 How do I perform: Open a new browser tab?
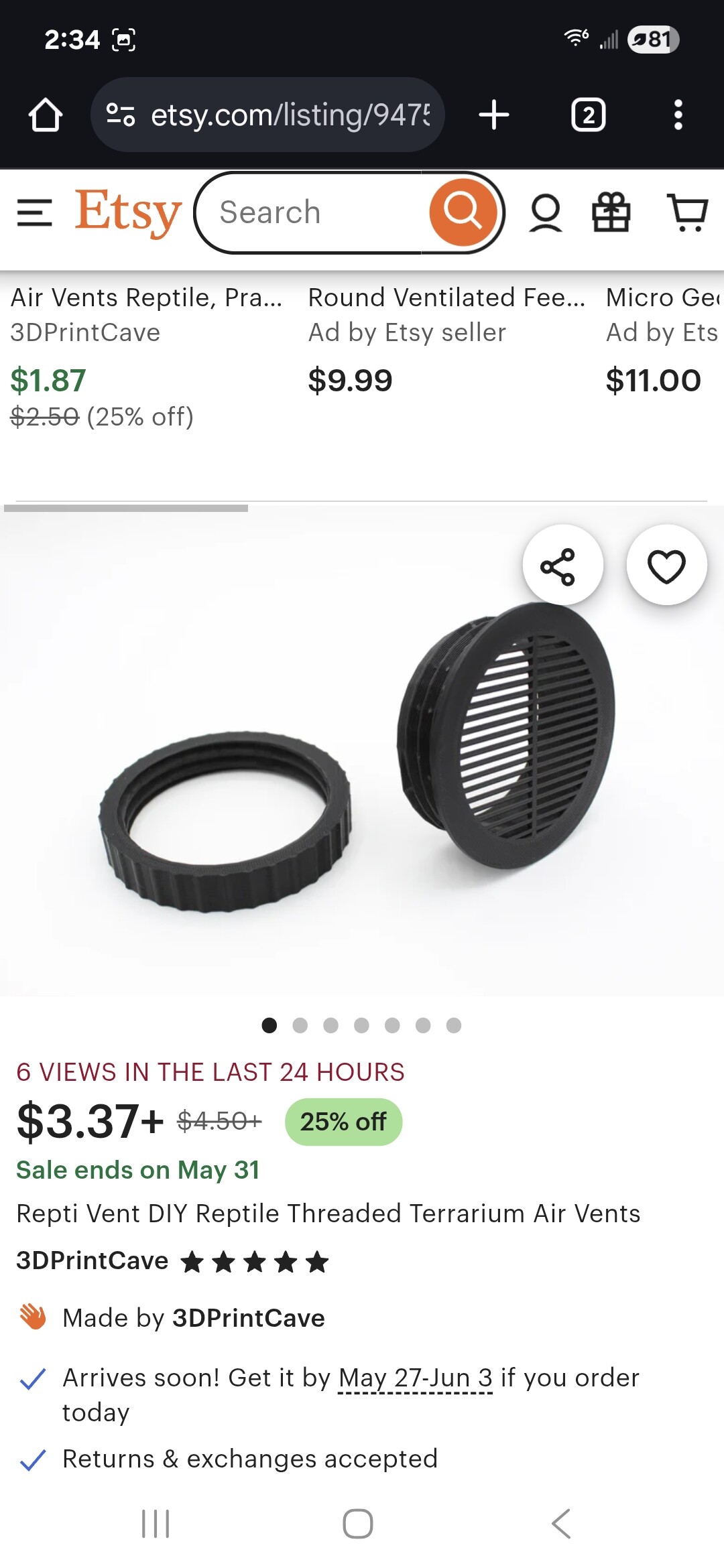click(494, 115)
